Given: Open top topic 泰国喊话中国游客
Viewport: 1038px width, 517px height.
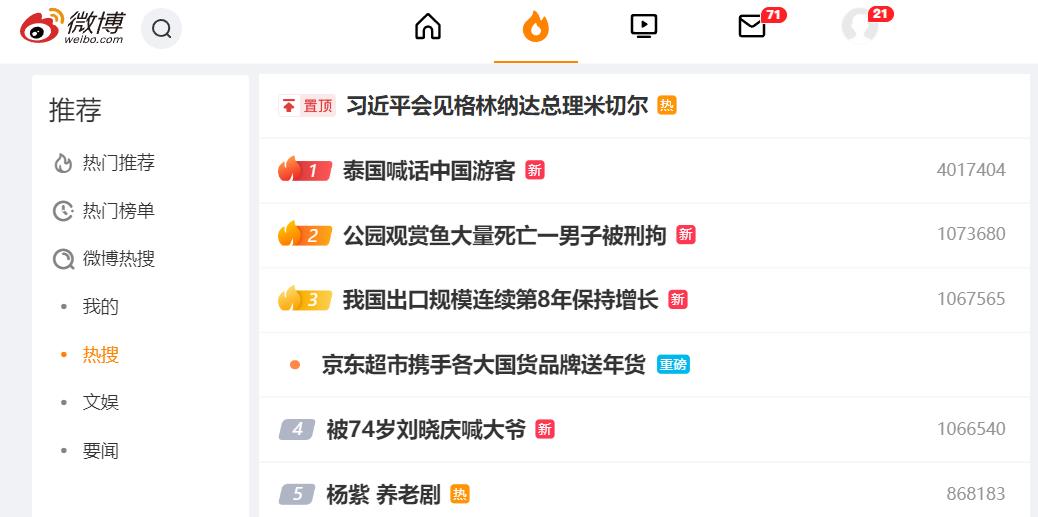Looking at the screenshot, I should click(429, 171).
